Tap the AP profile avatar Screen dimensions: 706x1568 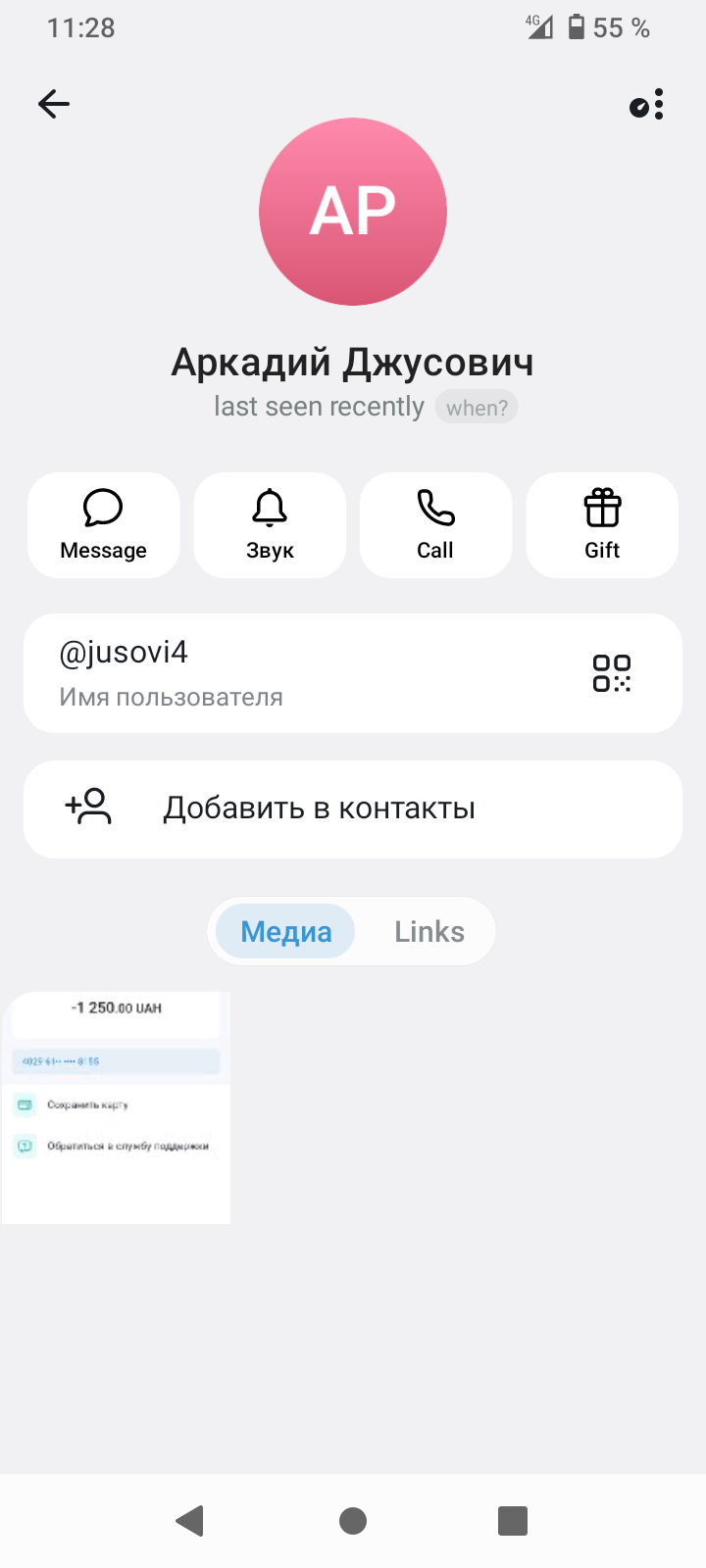pos(353,212)
